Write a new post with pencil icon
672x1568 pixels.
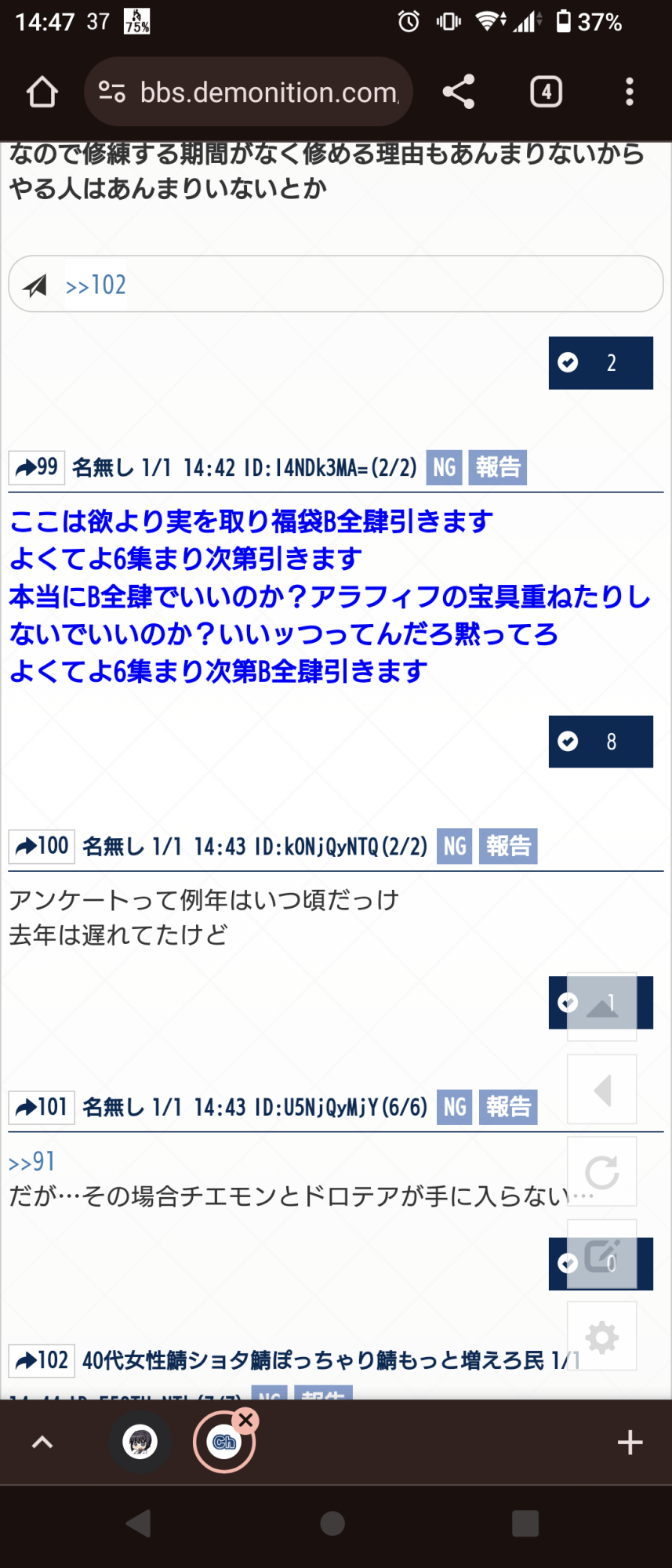tap(602, 1255)
